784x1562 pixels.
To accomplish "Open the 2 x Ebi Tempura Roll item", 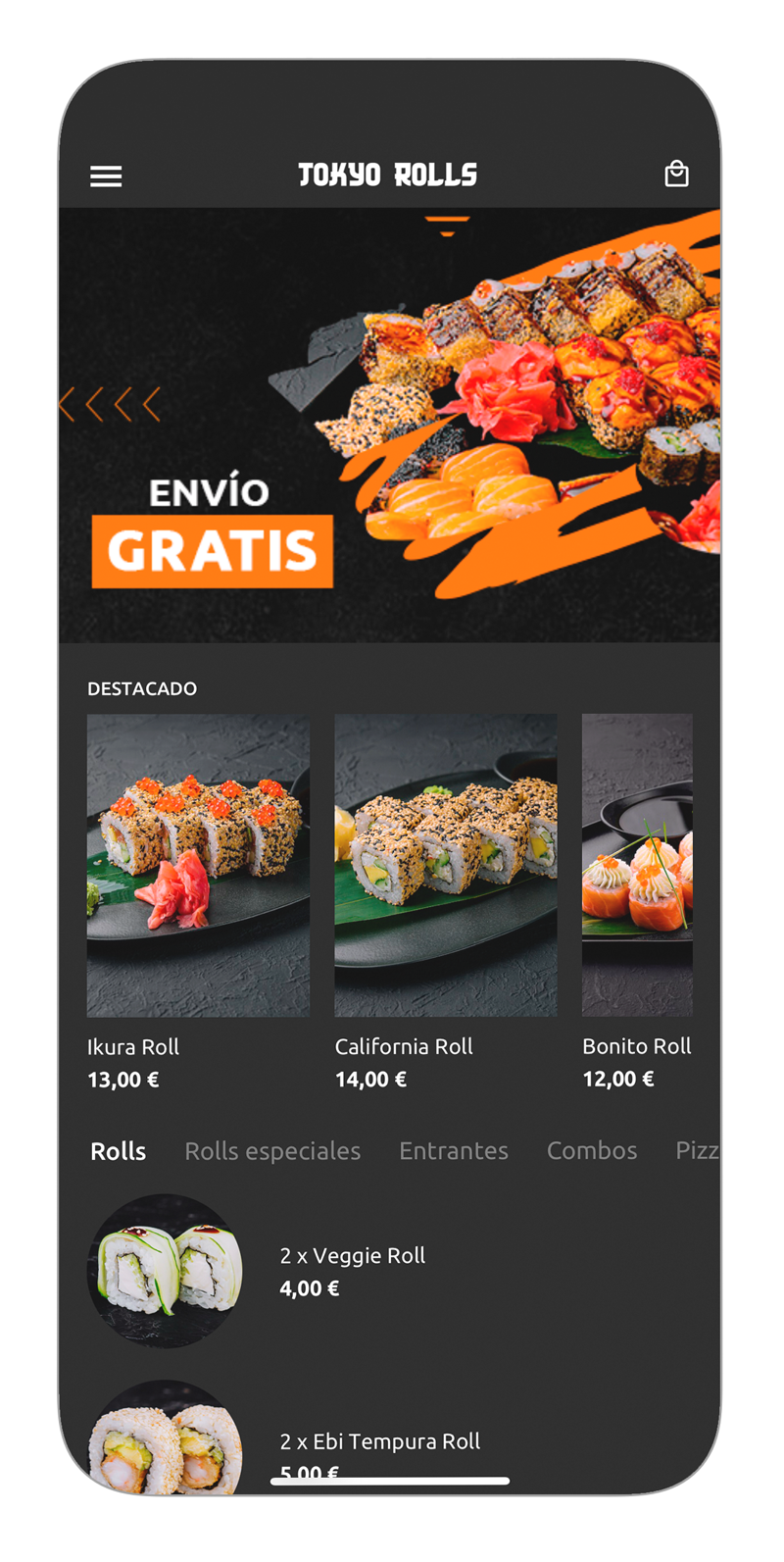I will pos(379,1441).
